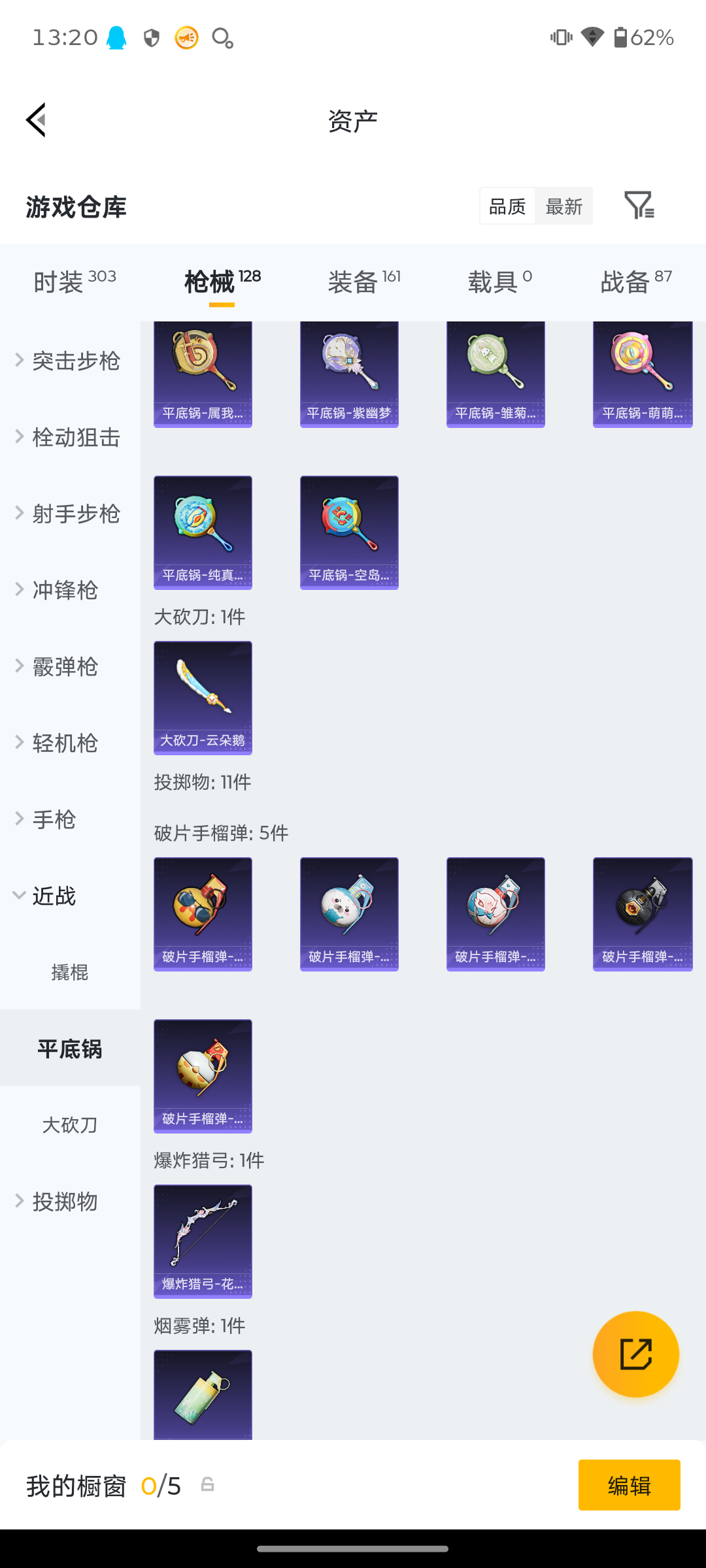Select the 平底锅 subcategory
Image resolution: width=706 pixels, height=1568 pixels.
pos(70,1049)
